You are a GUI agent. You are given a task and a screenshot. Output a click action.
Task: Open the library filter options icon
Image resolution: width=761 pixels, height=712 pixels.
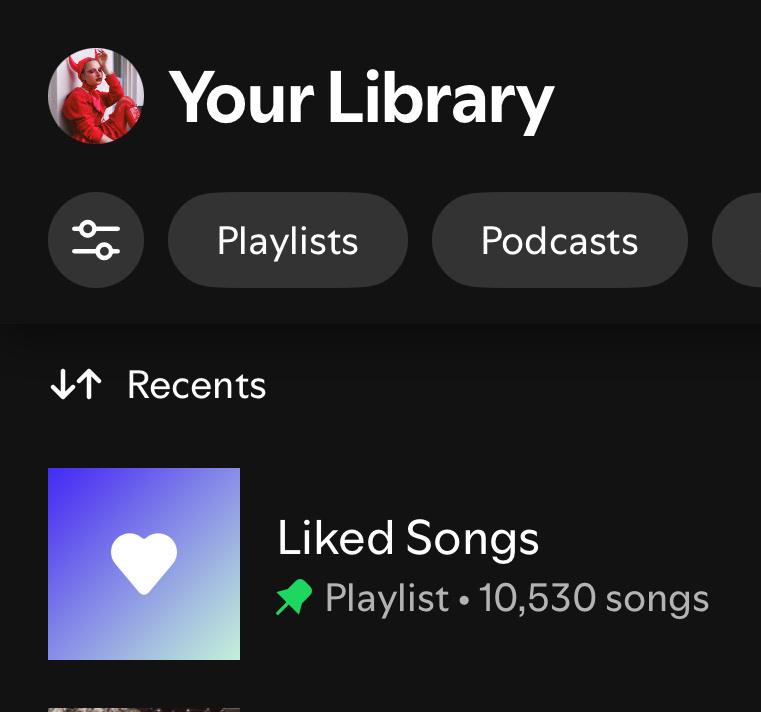click(x=96, y=240)
